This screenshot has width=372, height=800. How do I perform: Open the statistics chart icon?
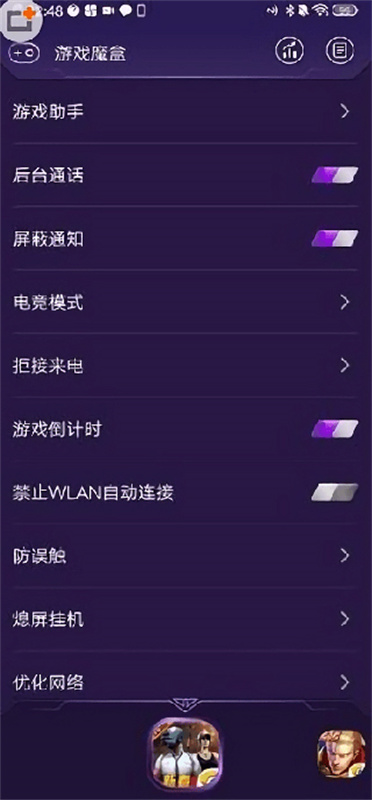(290, 51)
